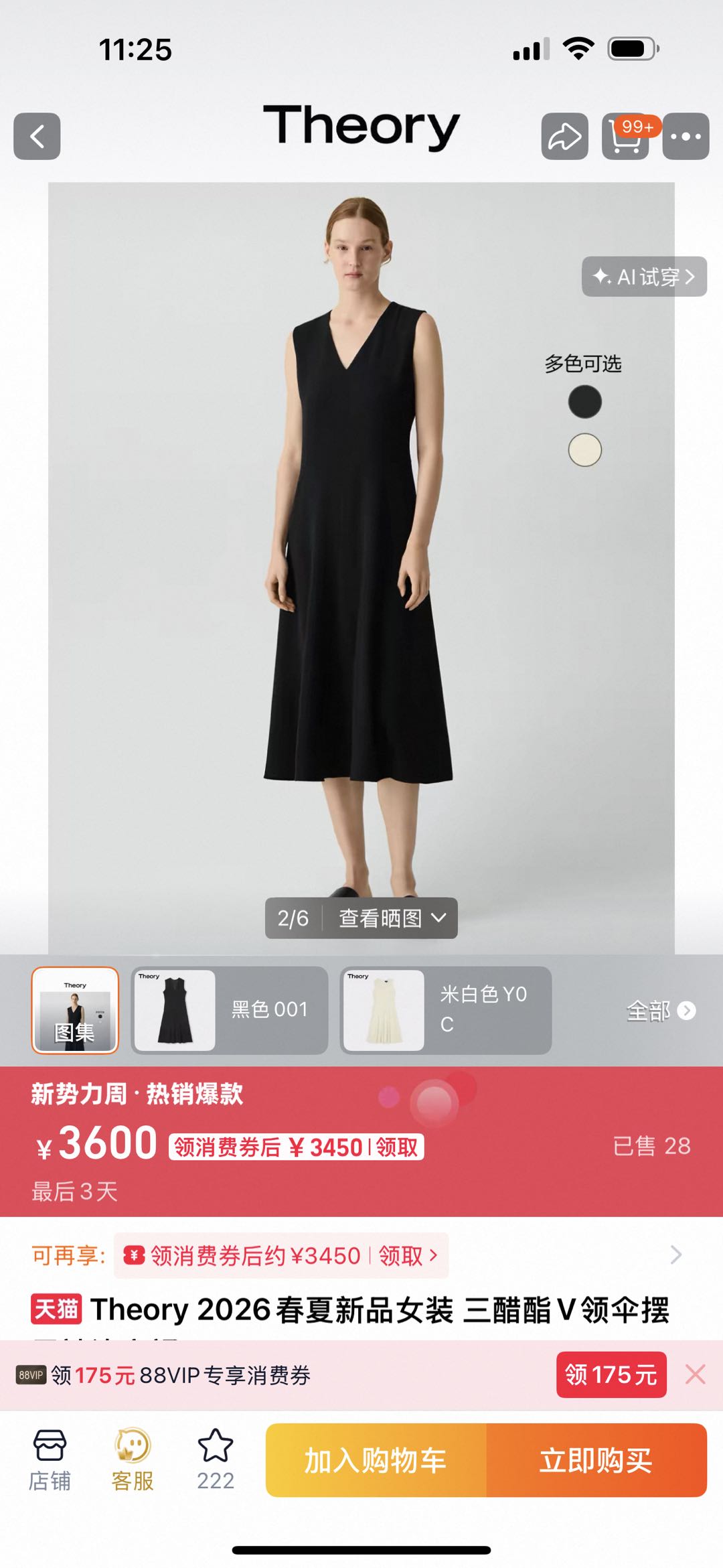
Task: Open 领消费券后约¥3450 领取 offer link
Action: pos(281,1255)
